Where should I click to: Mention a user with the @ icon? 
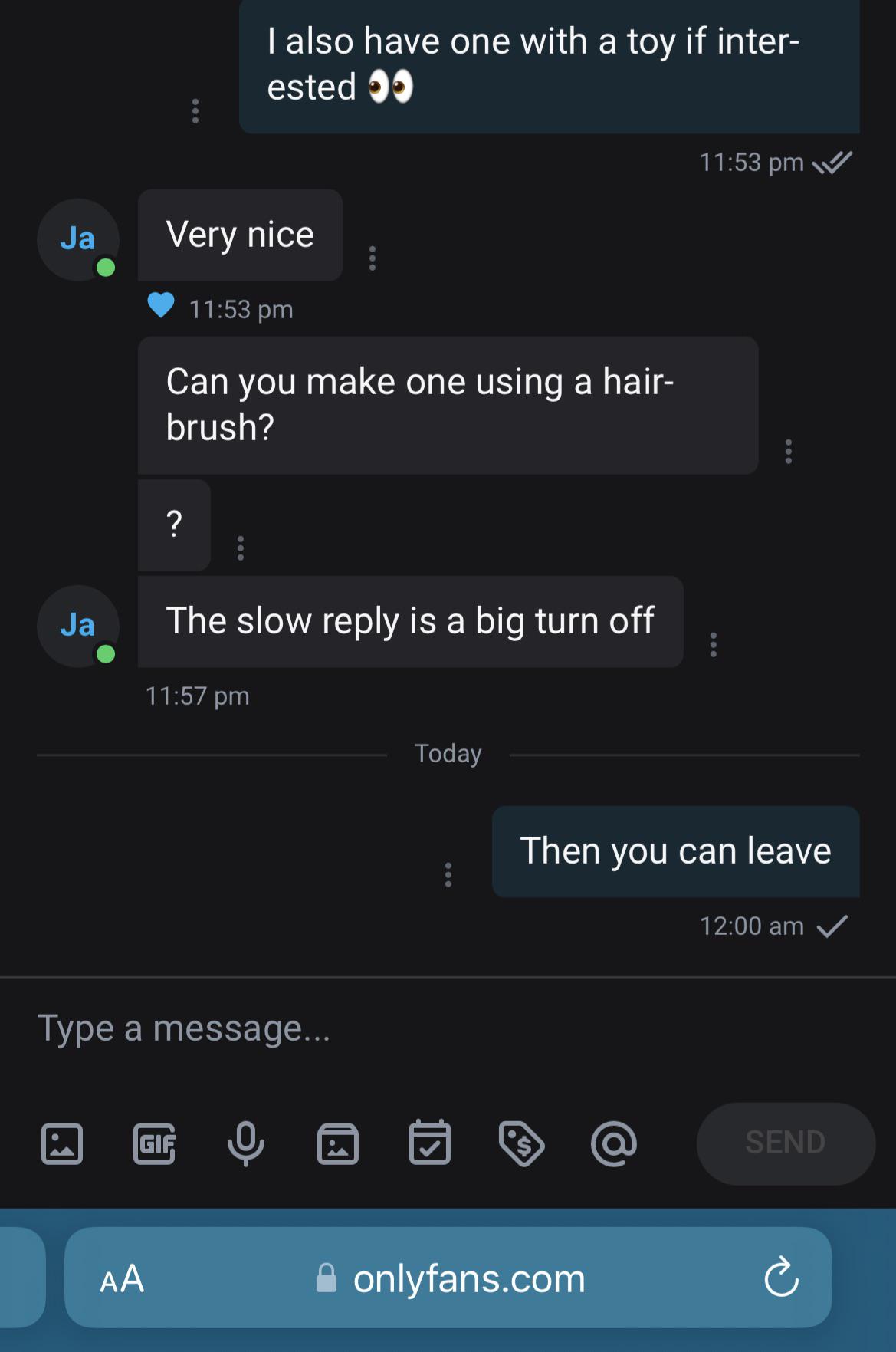pos(614,1143)
